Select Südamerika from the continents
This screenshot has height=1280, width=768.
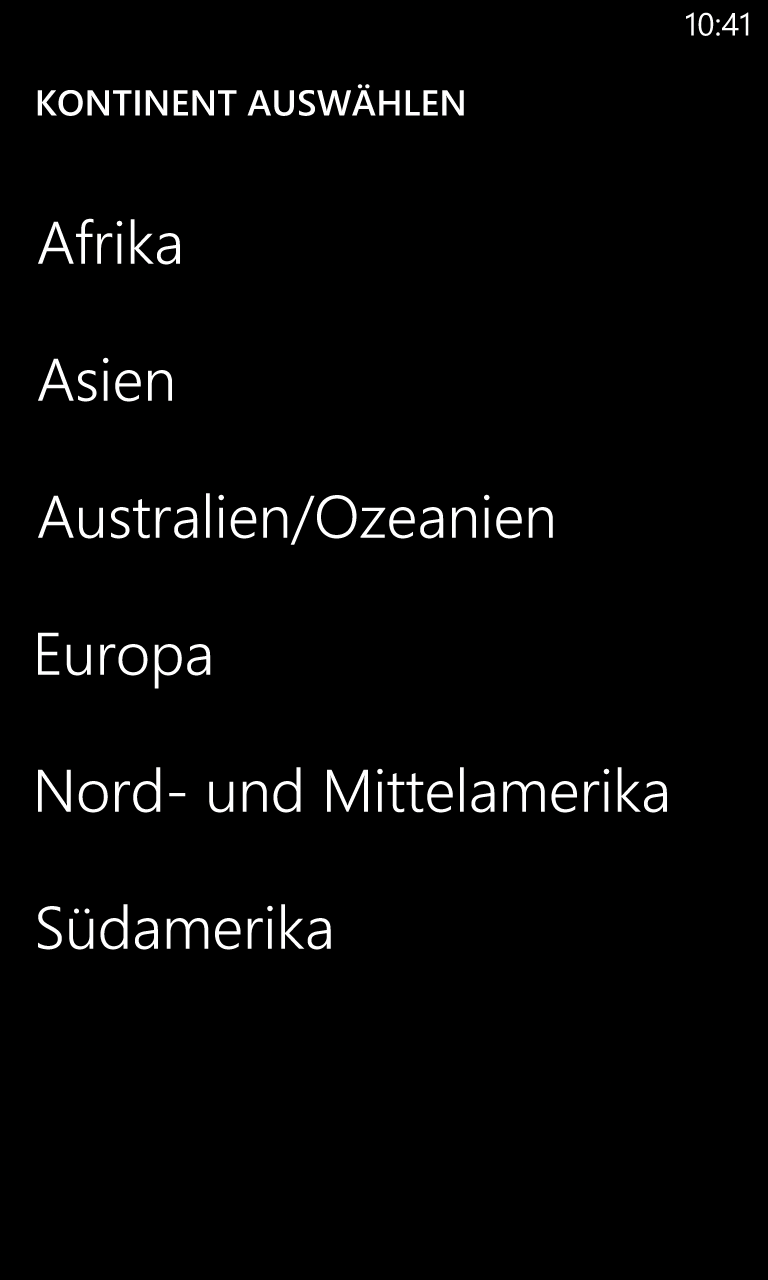click(x=185, y=928)
